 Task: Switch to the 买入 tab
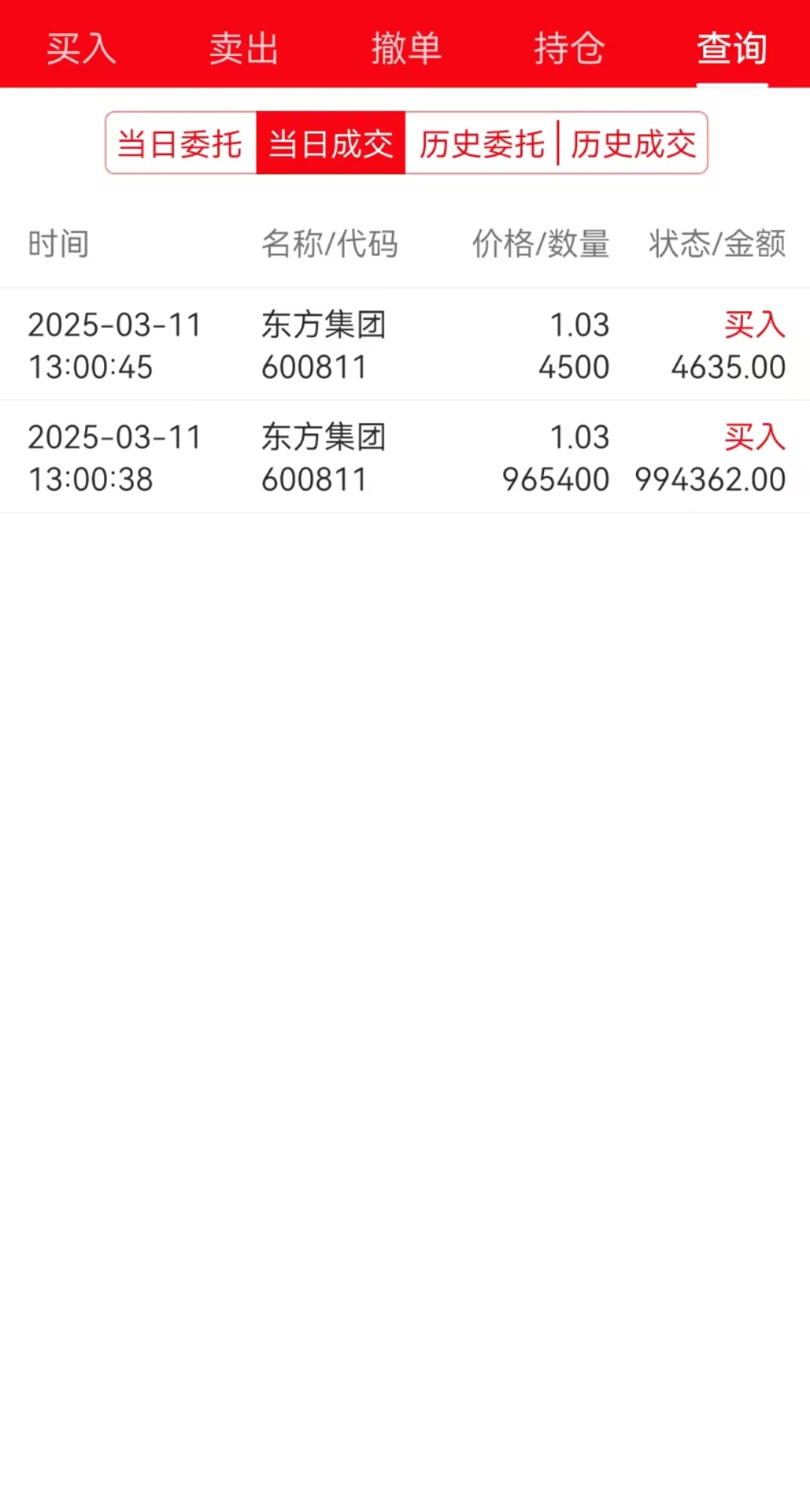pos(81,48)
